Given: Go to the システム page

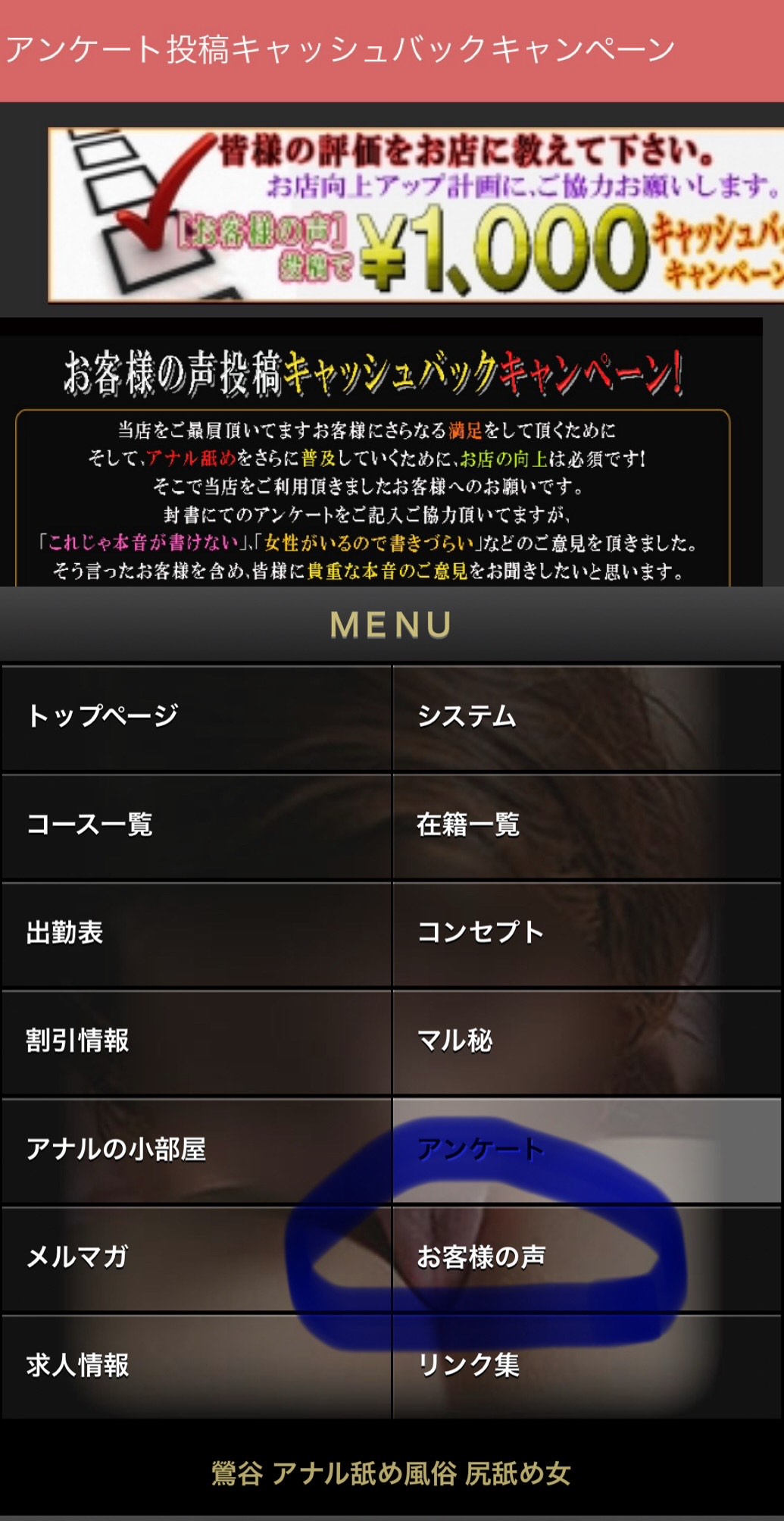Looking at the screenshot, I should [587, 716].
